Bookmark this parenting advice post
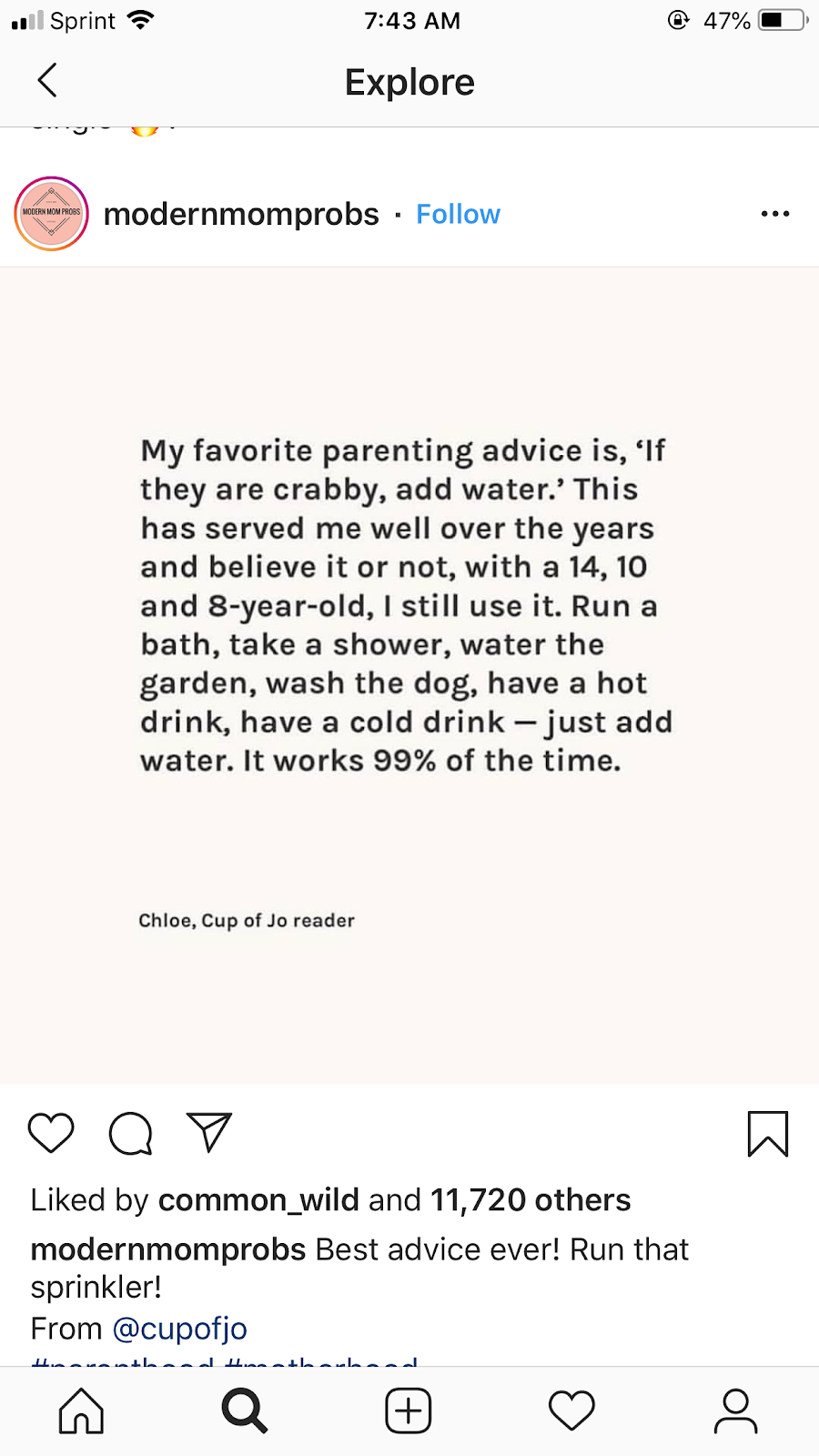Screen dimensions: 819x1456 (x=768, y=1134)
